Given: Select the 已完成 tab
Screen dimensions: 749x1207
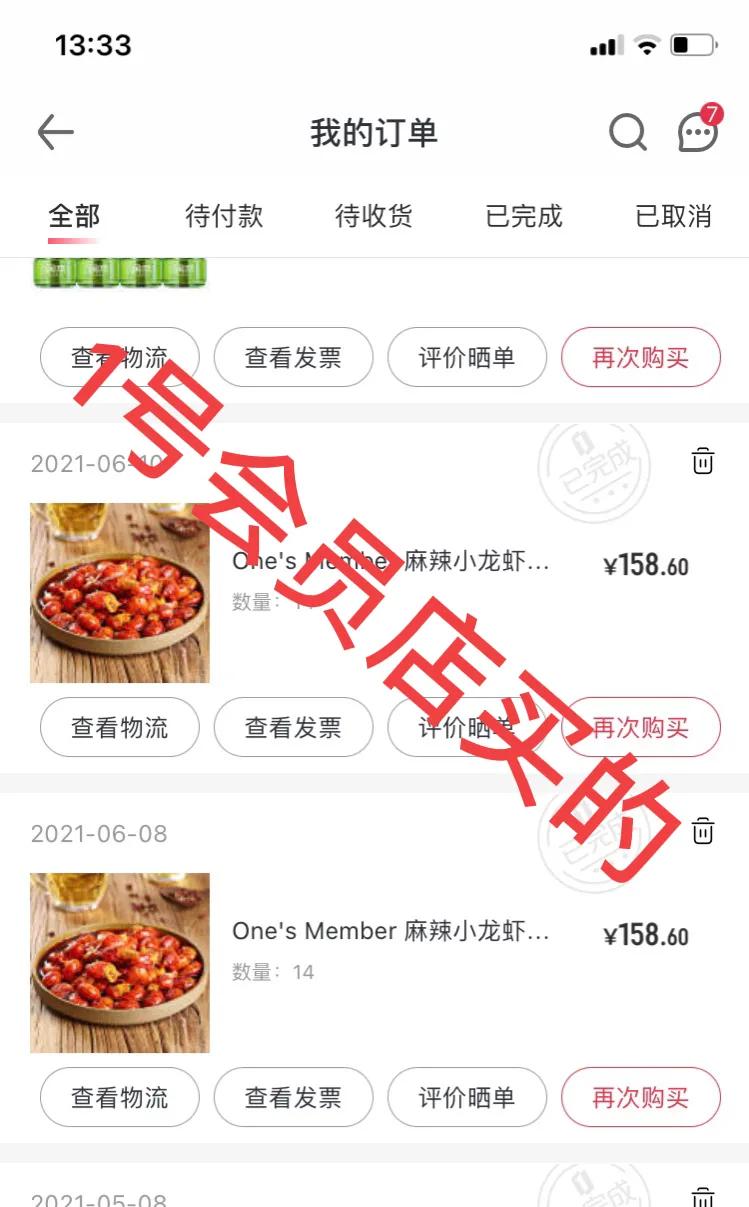Looking at the screenshot, I should click(523, 216).
